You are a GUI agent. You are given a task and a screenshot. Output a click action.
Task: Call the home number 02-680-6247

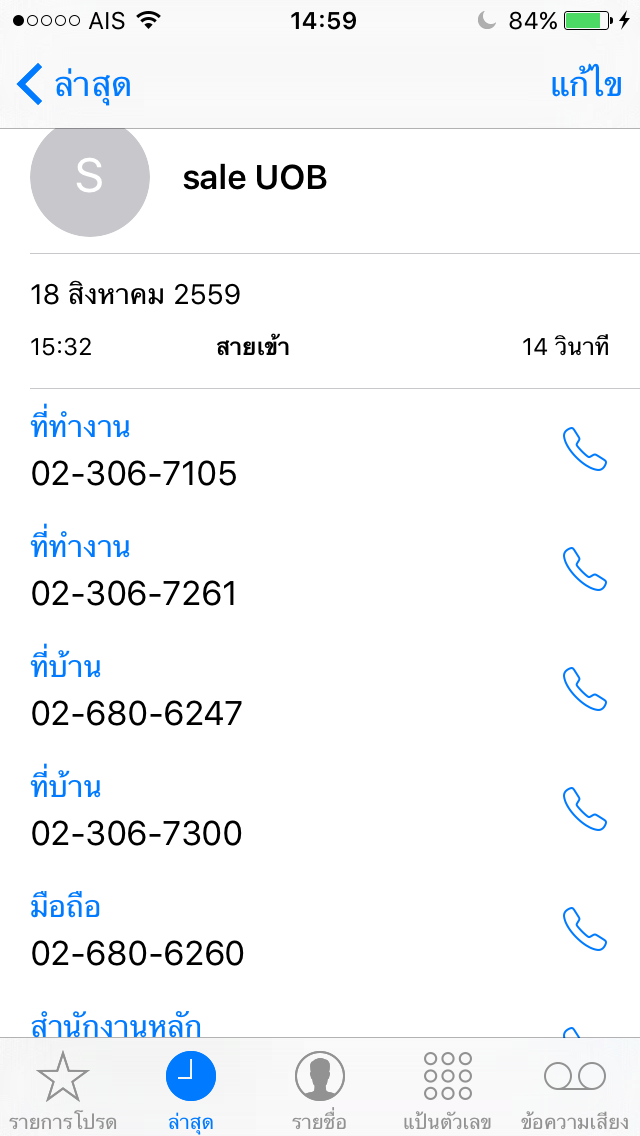584,689
